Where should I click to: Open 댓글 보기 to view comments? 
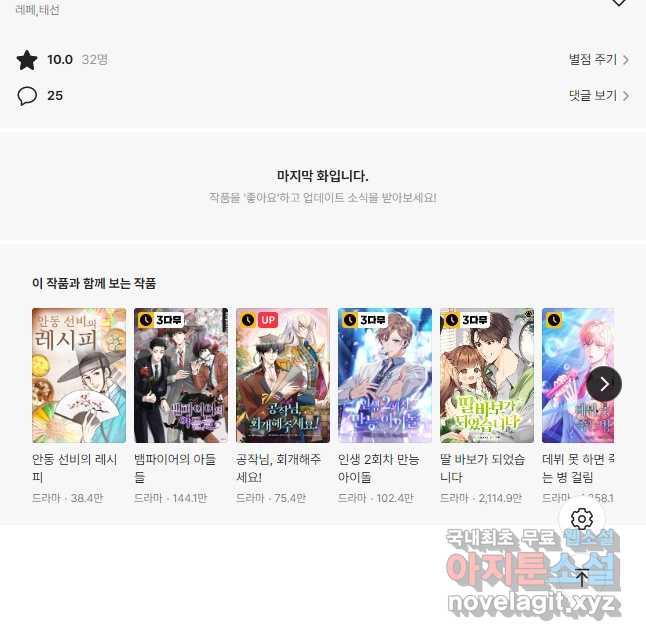(598, 96)
